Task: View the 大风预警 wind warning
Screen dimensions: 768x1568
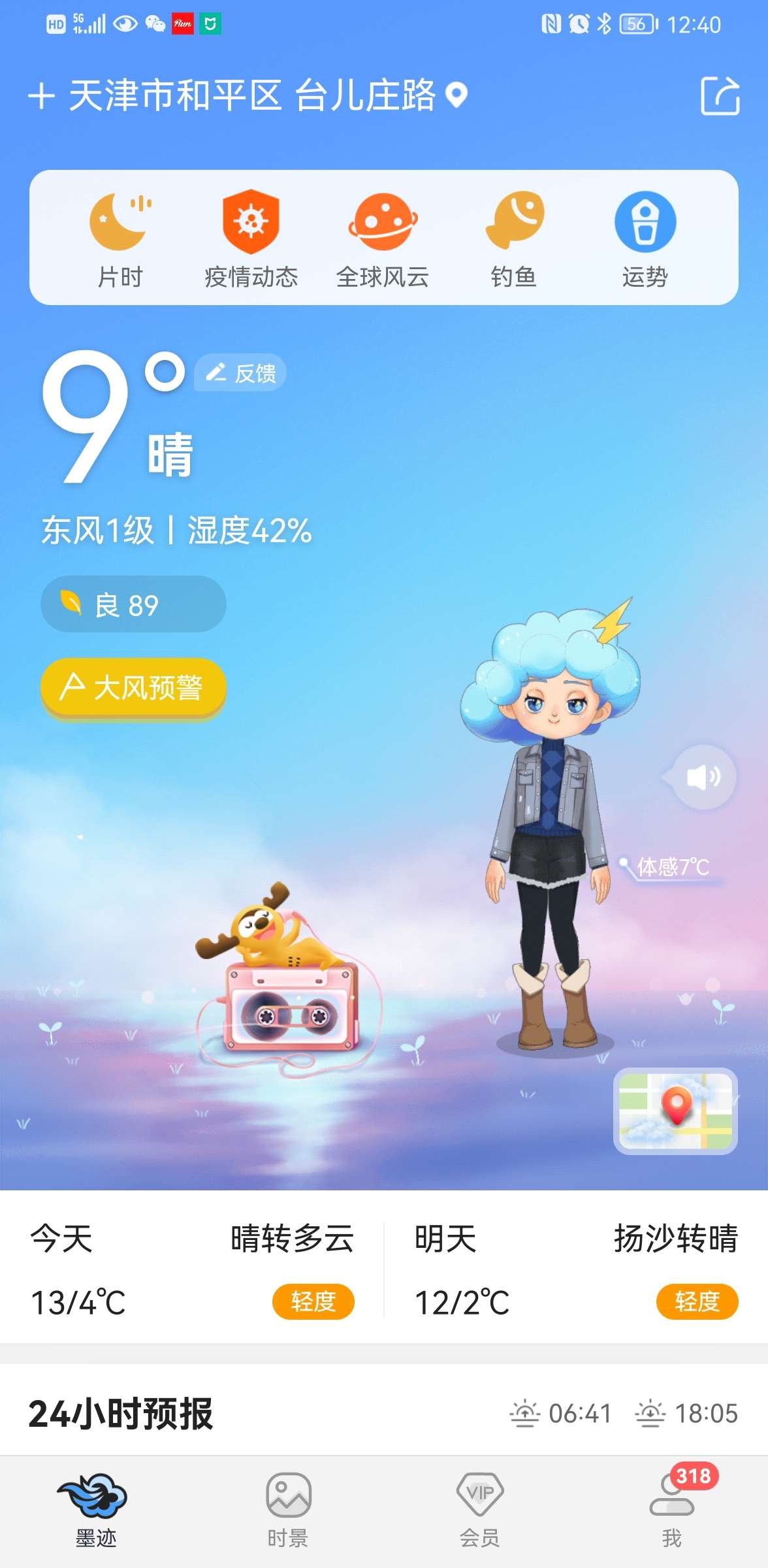Action: click(133, 688)
